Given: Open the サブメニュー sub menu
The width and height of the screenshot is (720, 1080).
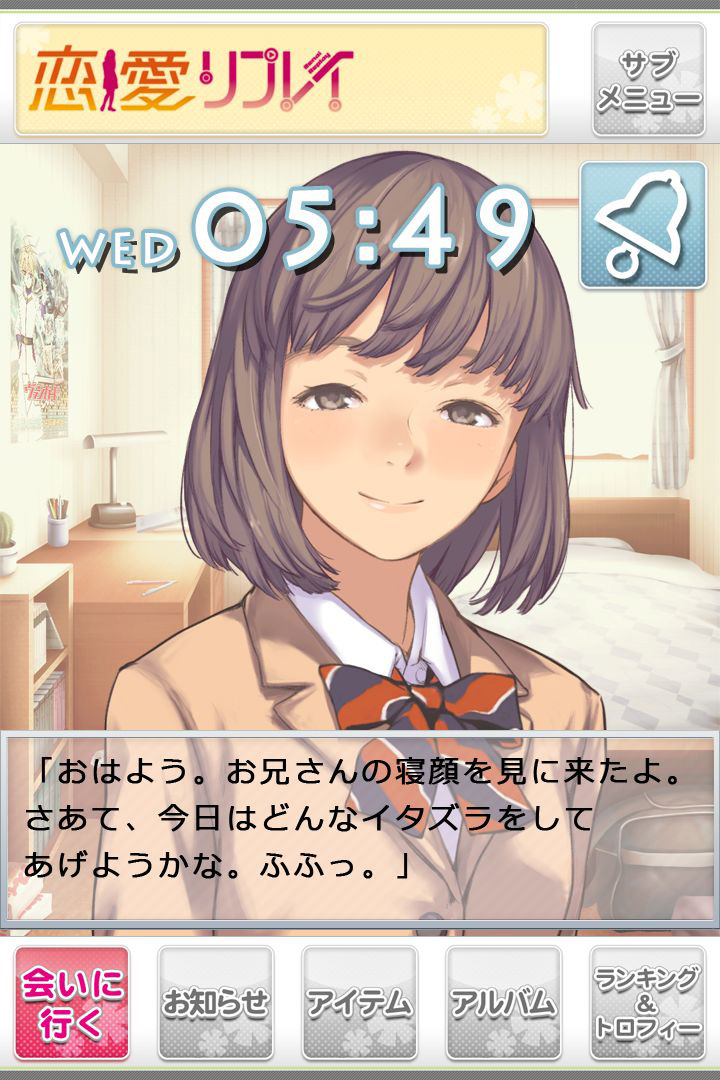Looking at the screenshot, I should pos(647,80).
